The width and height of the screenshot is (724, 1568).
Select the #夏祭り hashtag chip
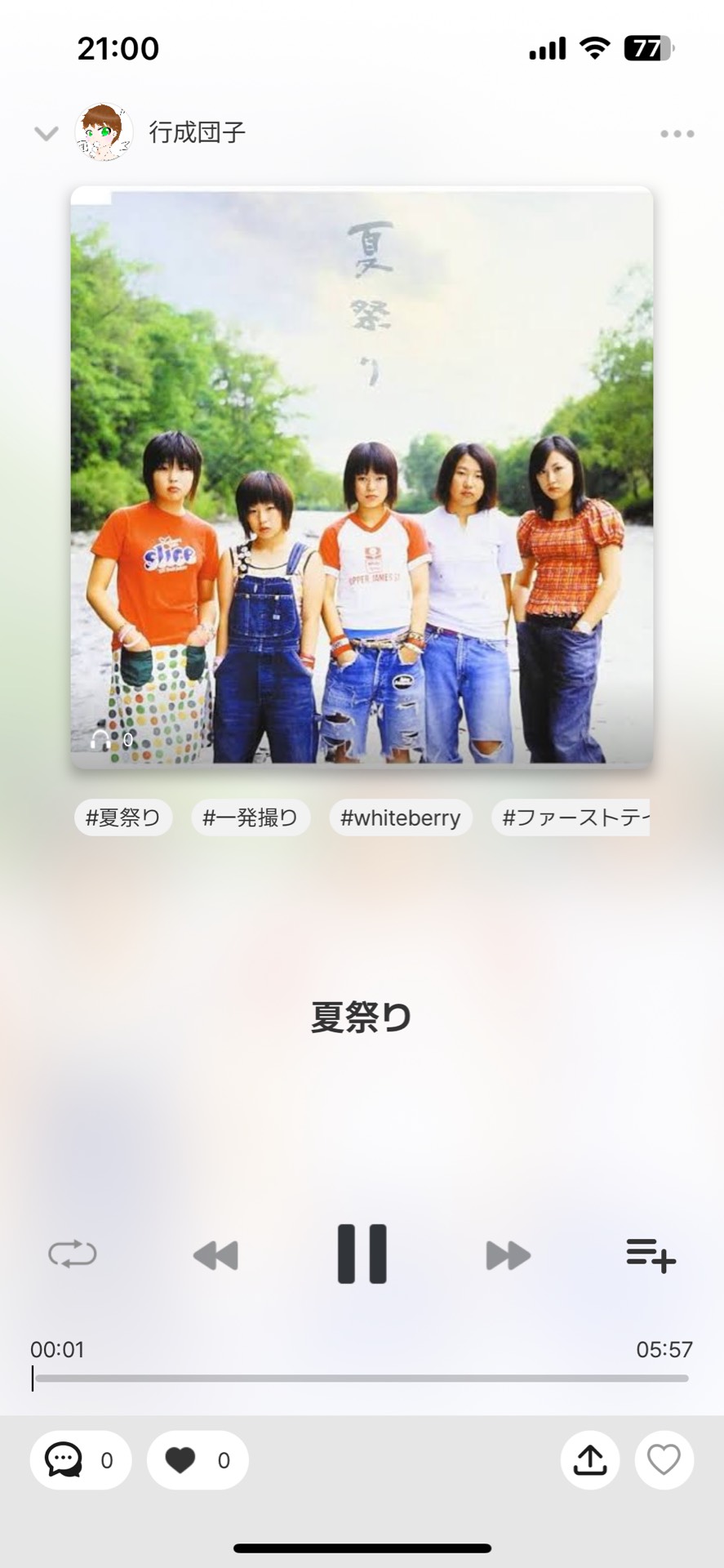pos(123,817)
